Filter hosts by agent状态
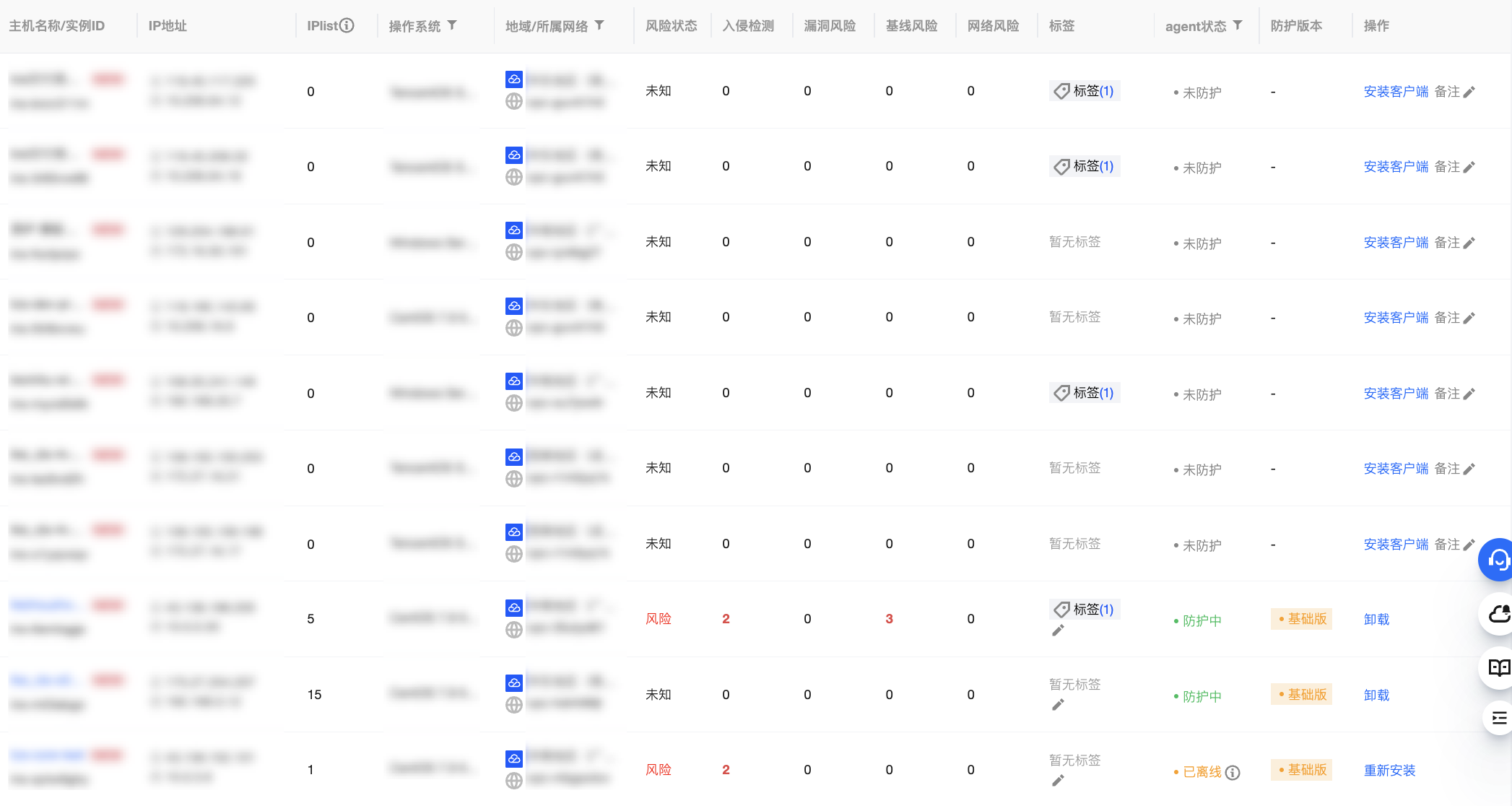This screenshot has width=1512, height=806. tap(1238, 25)
